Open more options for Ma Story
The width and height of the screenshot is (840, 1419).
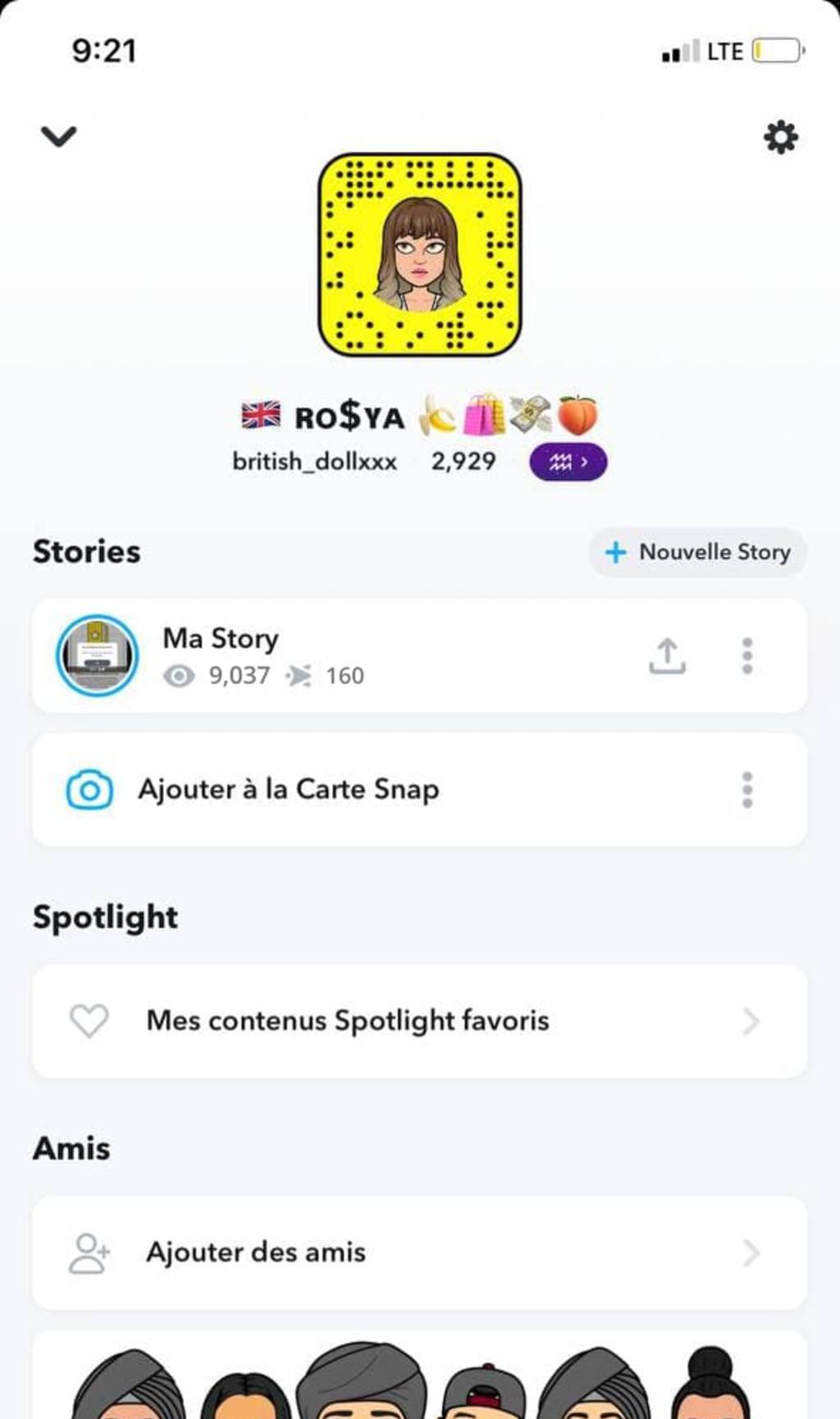(x=746, y=656)
